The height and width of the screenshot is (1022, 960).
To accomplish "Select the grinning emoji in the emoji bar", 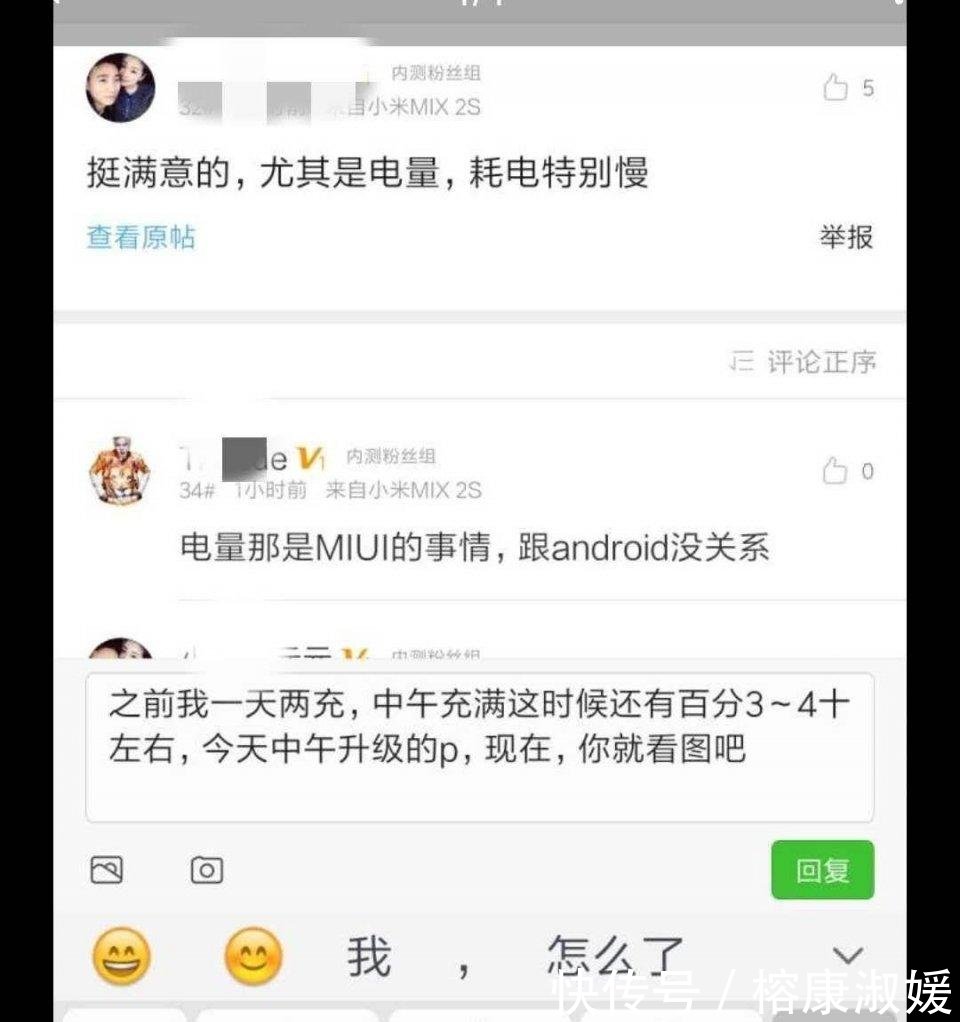I will point(120,957).
